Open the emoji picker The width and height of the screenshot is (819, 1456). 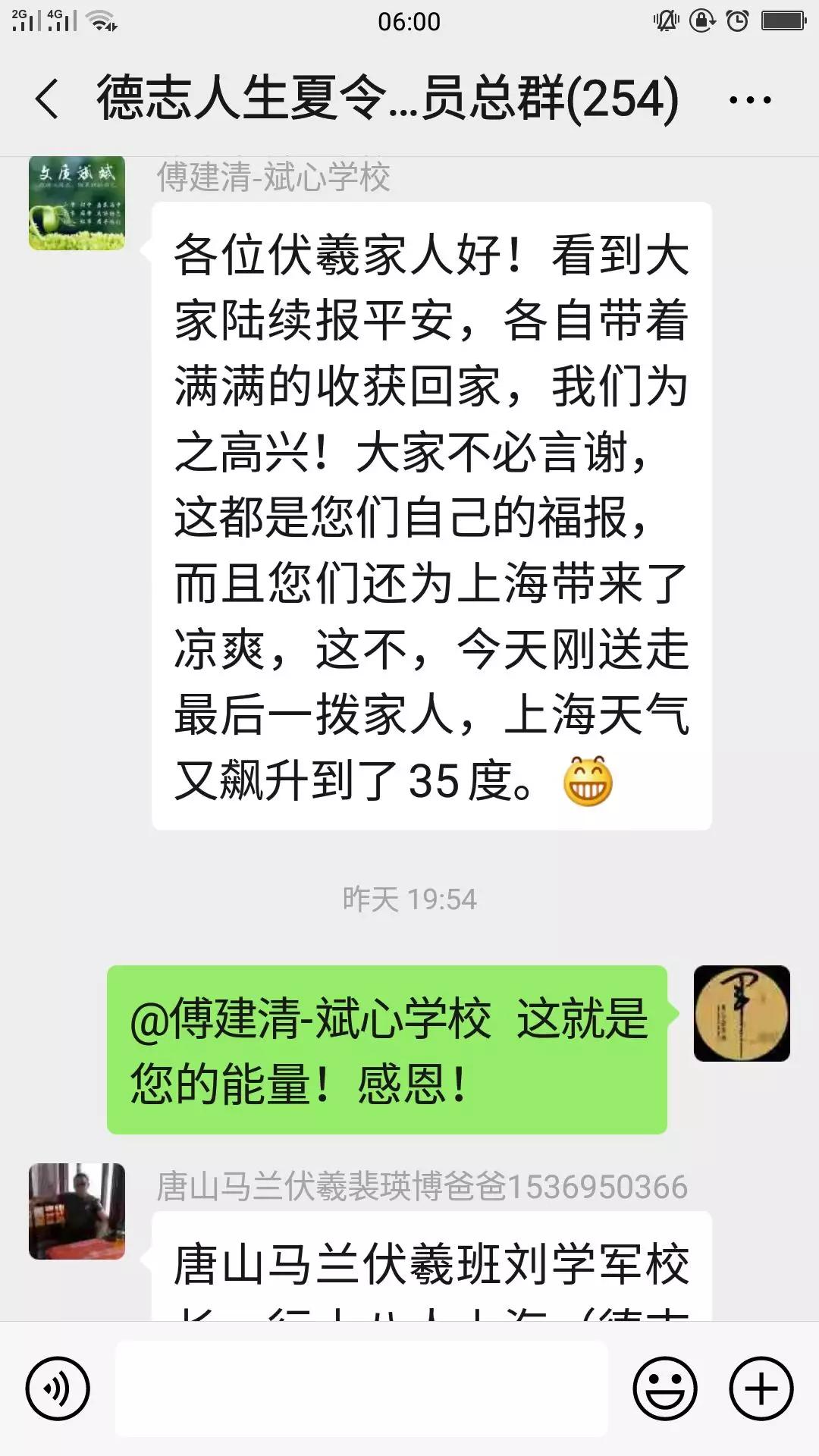[664, 1389]
